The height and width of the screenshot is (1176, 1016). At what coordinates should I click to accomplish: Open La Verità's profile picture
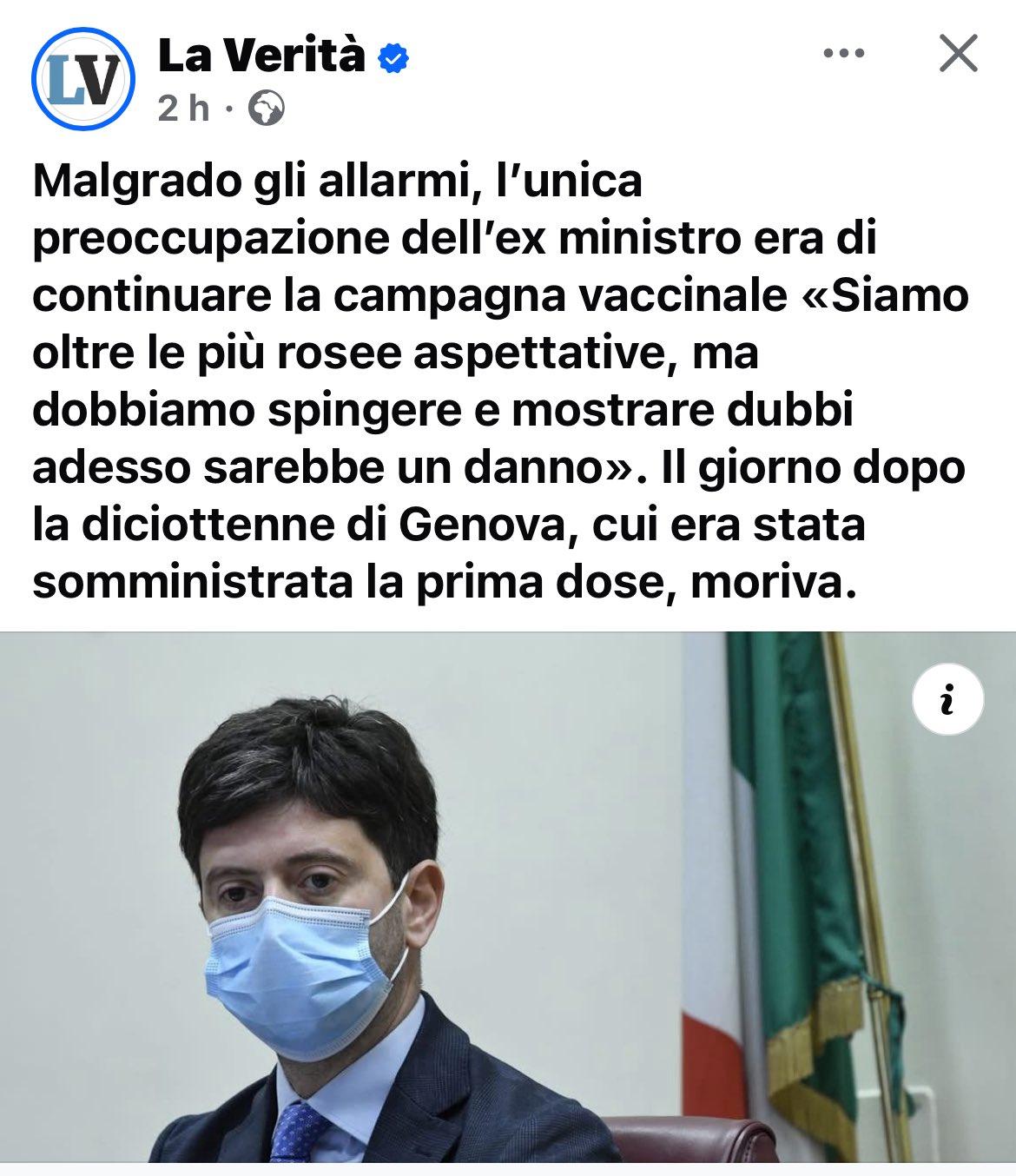83,81
